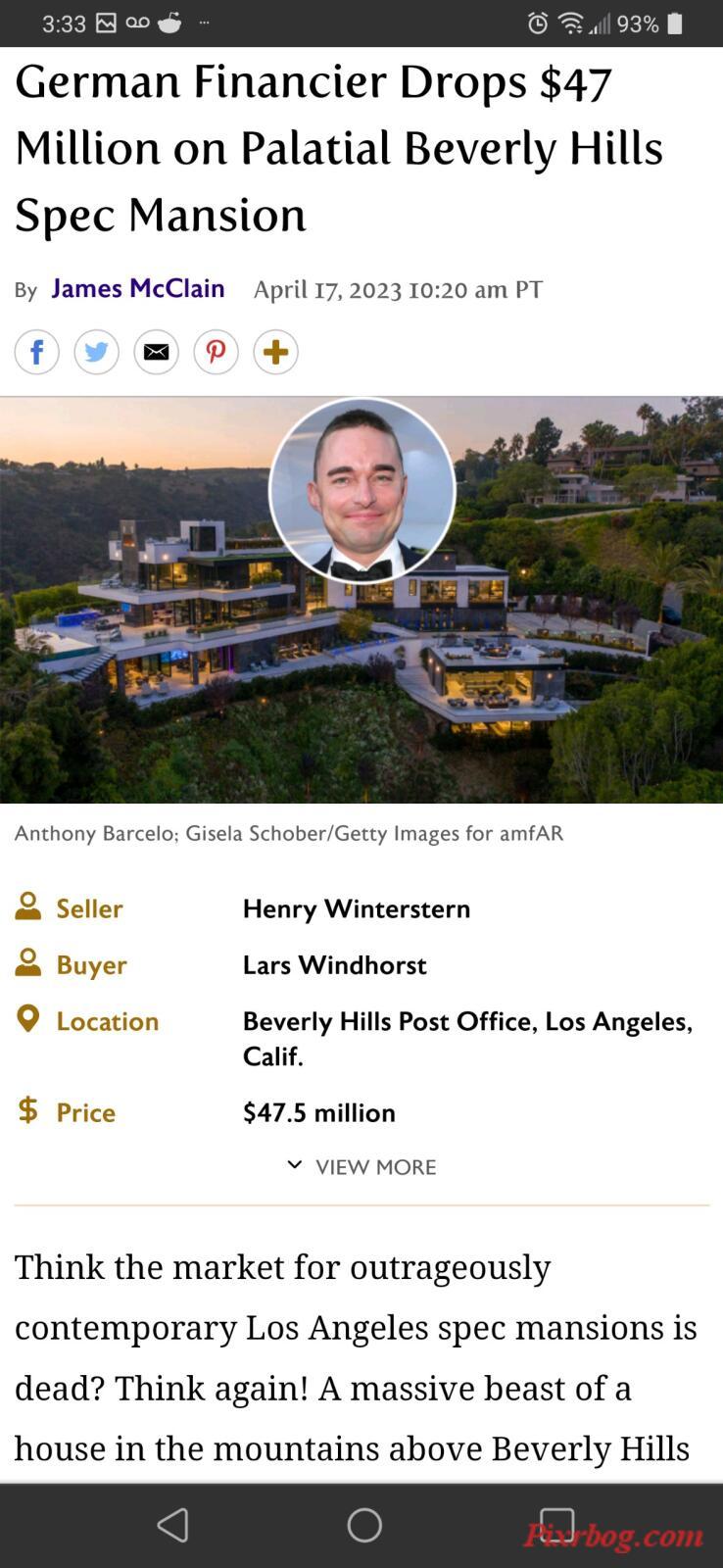The image size is (723, 1568).
Task: Share the article on Facebook
Action: point(37,352)
